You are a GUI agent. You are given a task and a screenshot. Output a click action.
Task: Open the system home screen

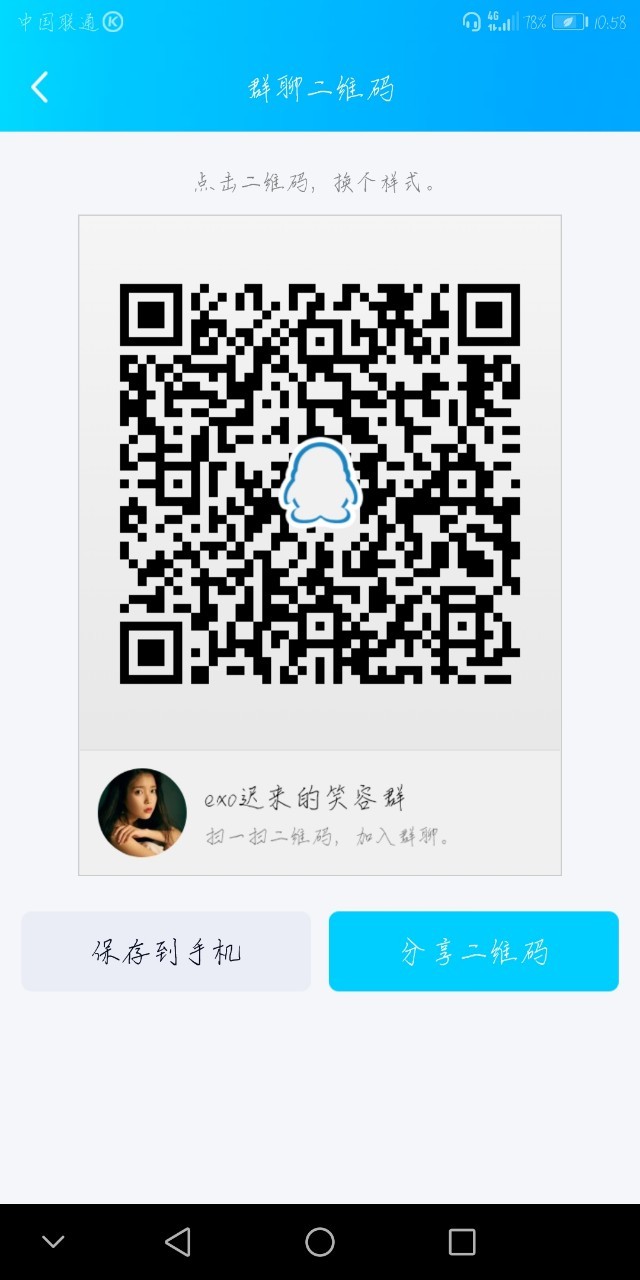(x=320, y=1242)
